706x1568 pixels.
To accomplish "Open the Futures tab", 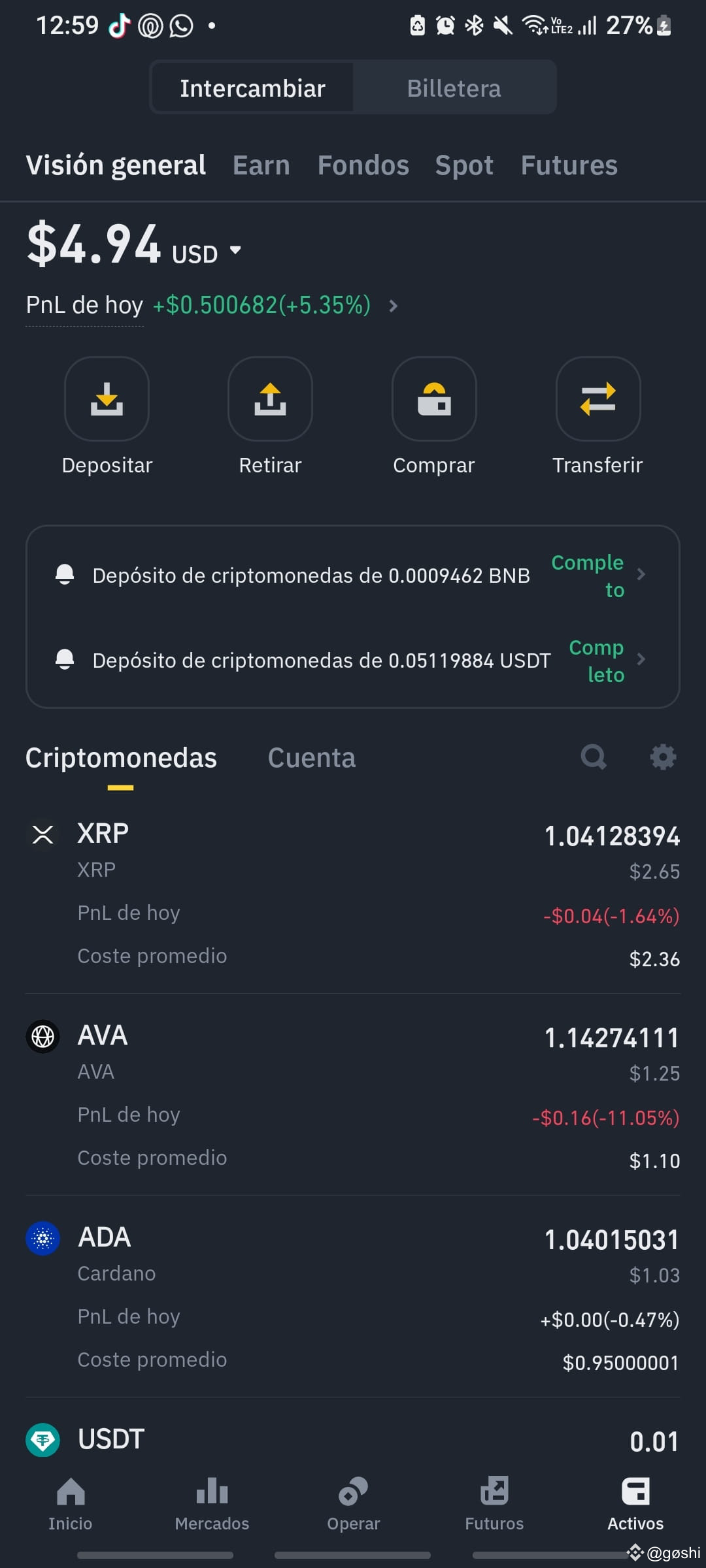I will [569, 165].
